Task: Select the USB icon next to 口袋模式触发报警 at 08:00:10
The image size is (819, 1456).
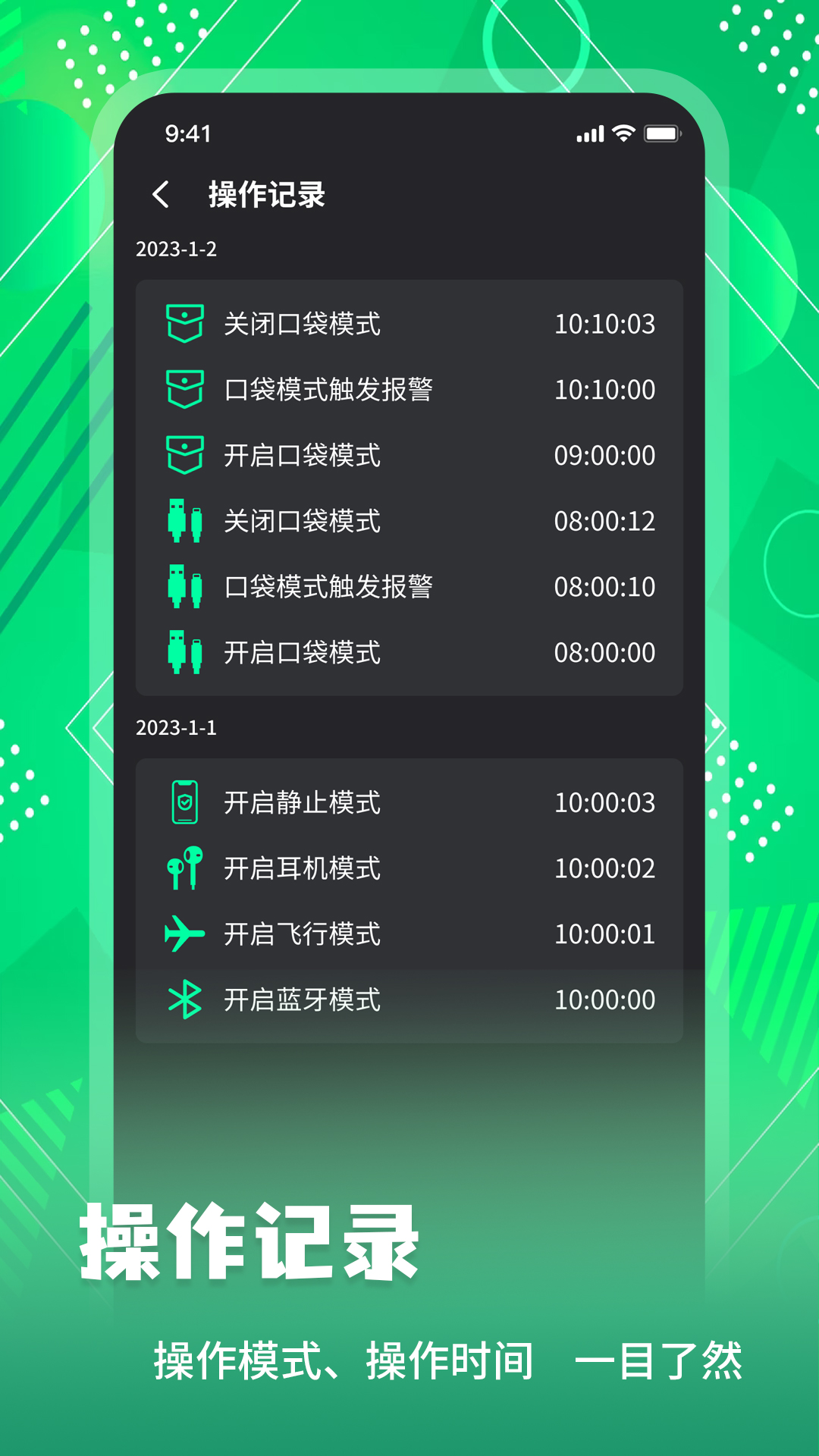Action: [x=184, y=587]
